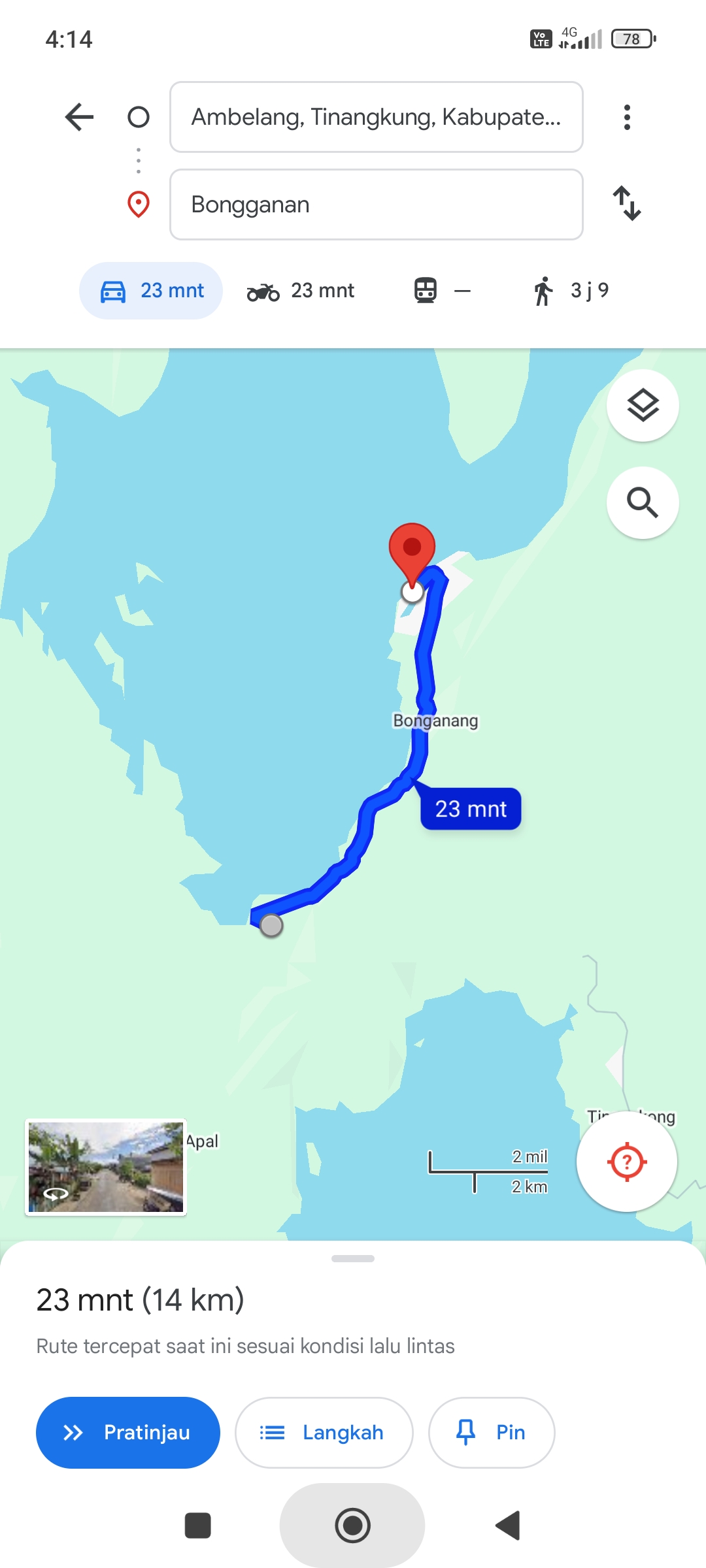Screen dimensions: 706x1568
Task: View Langkah step list
Action: [324, 1433]
